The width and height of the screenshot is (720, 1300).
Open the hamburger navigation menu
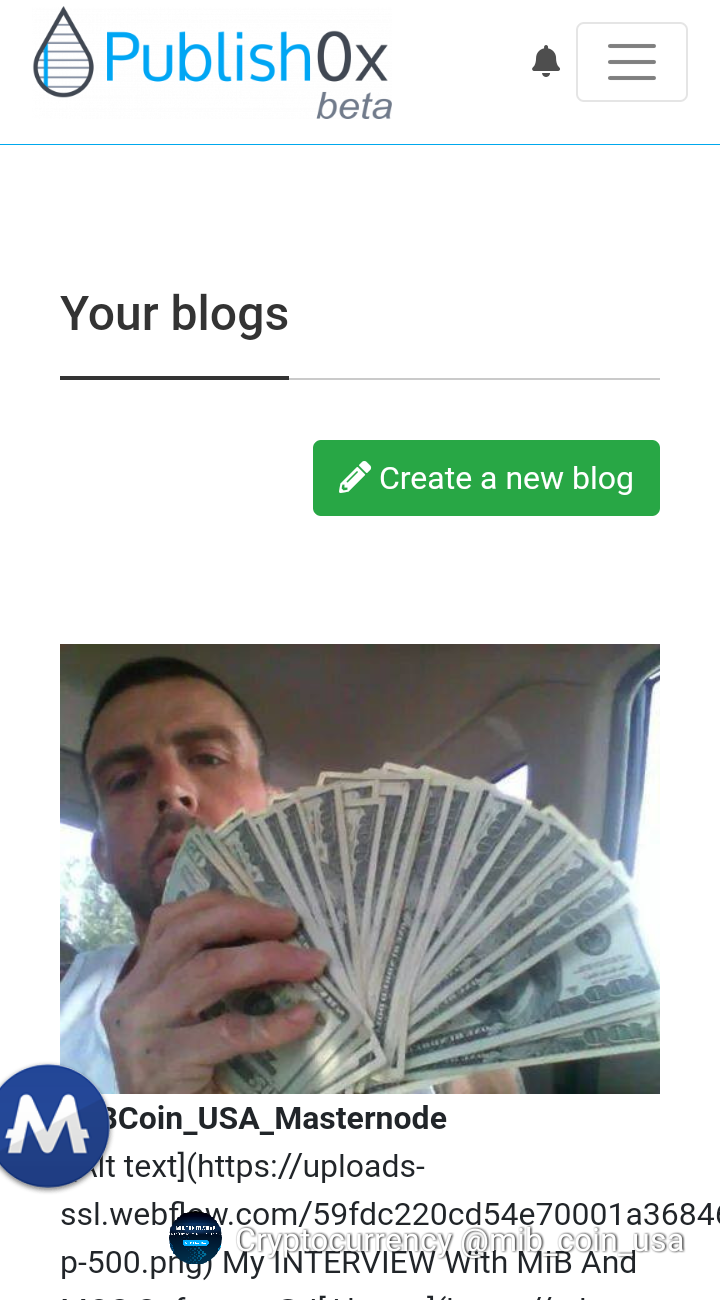(x=631, y=62)
